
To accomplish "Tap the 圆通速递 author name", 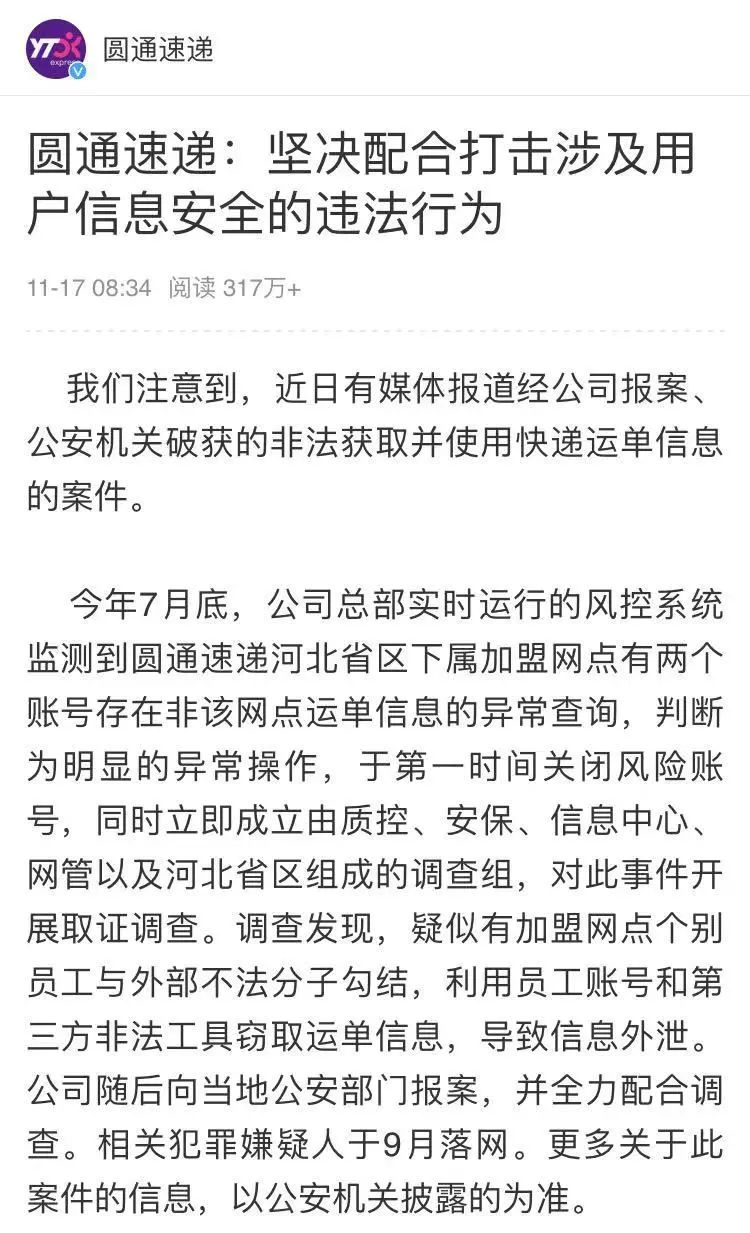I will click(x=159, y=50).
